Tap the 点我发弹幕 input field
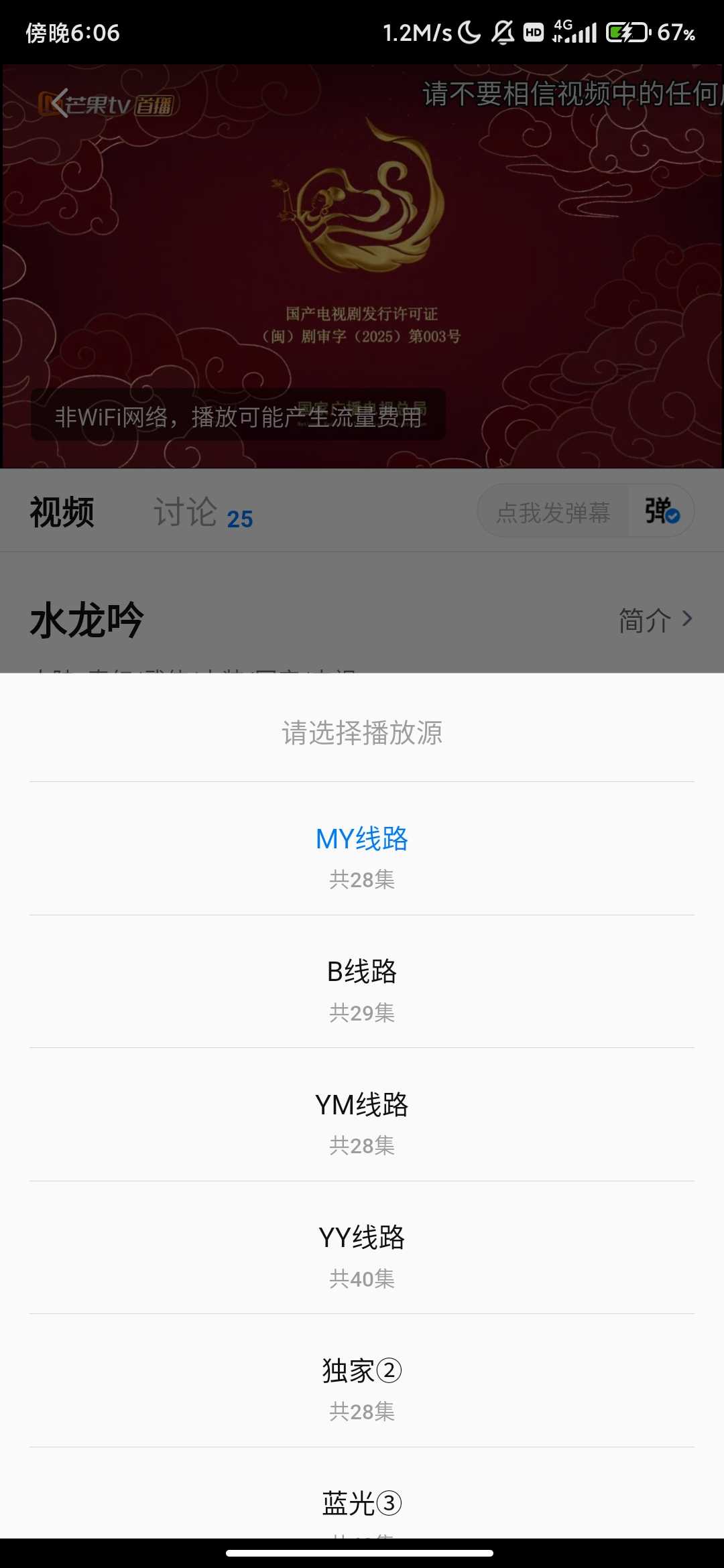Image resolution: width=724 pixels, height=1568 pixels. pyautogui.click(x=553, y=513)
